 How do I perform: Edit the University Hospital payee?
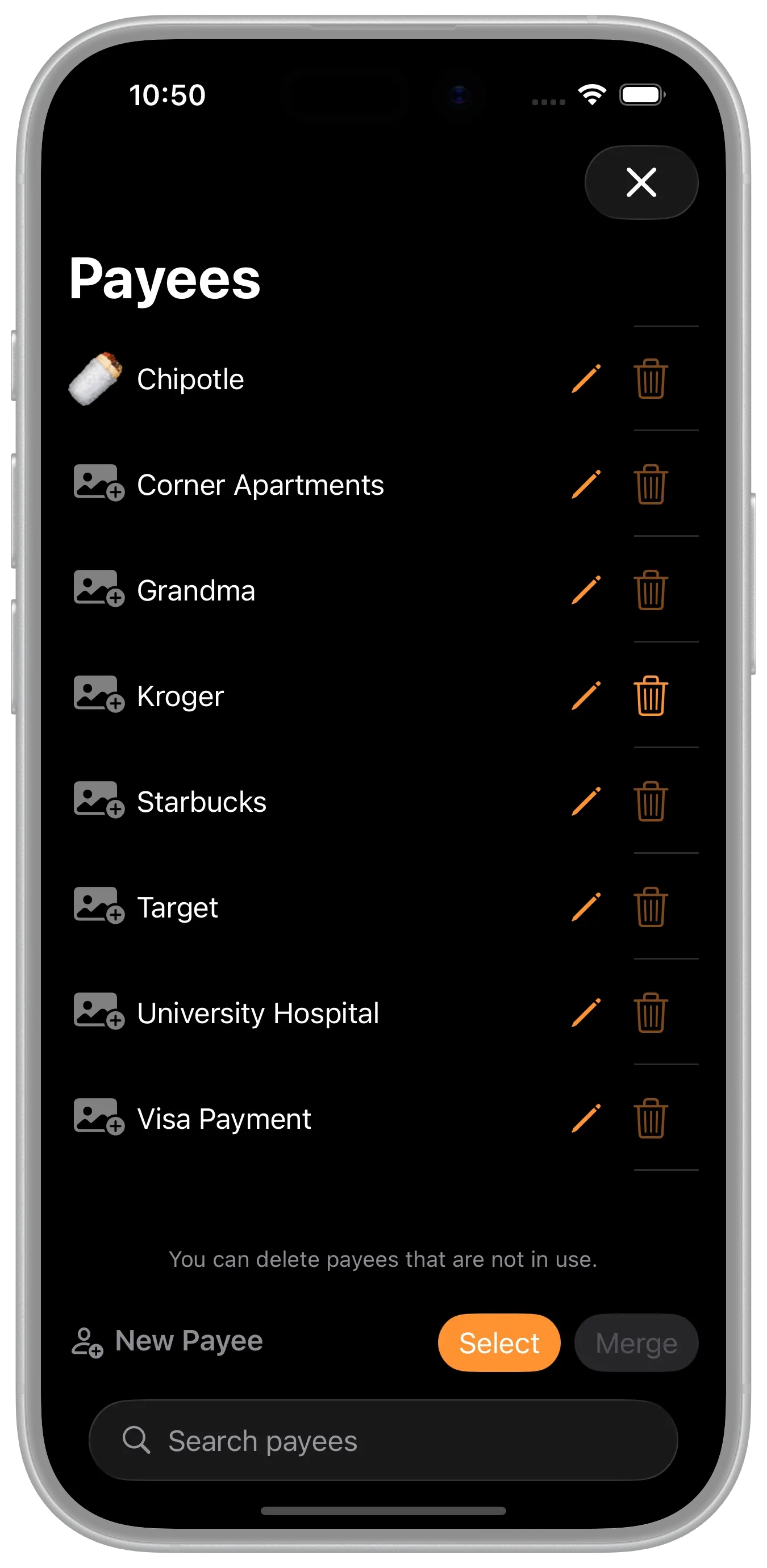586,1013
